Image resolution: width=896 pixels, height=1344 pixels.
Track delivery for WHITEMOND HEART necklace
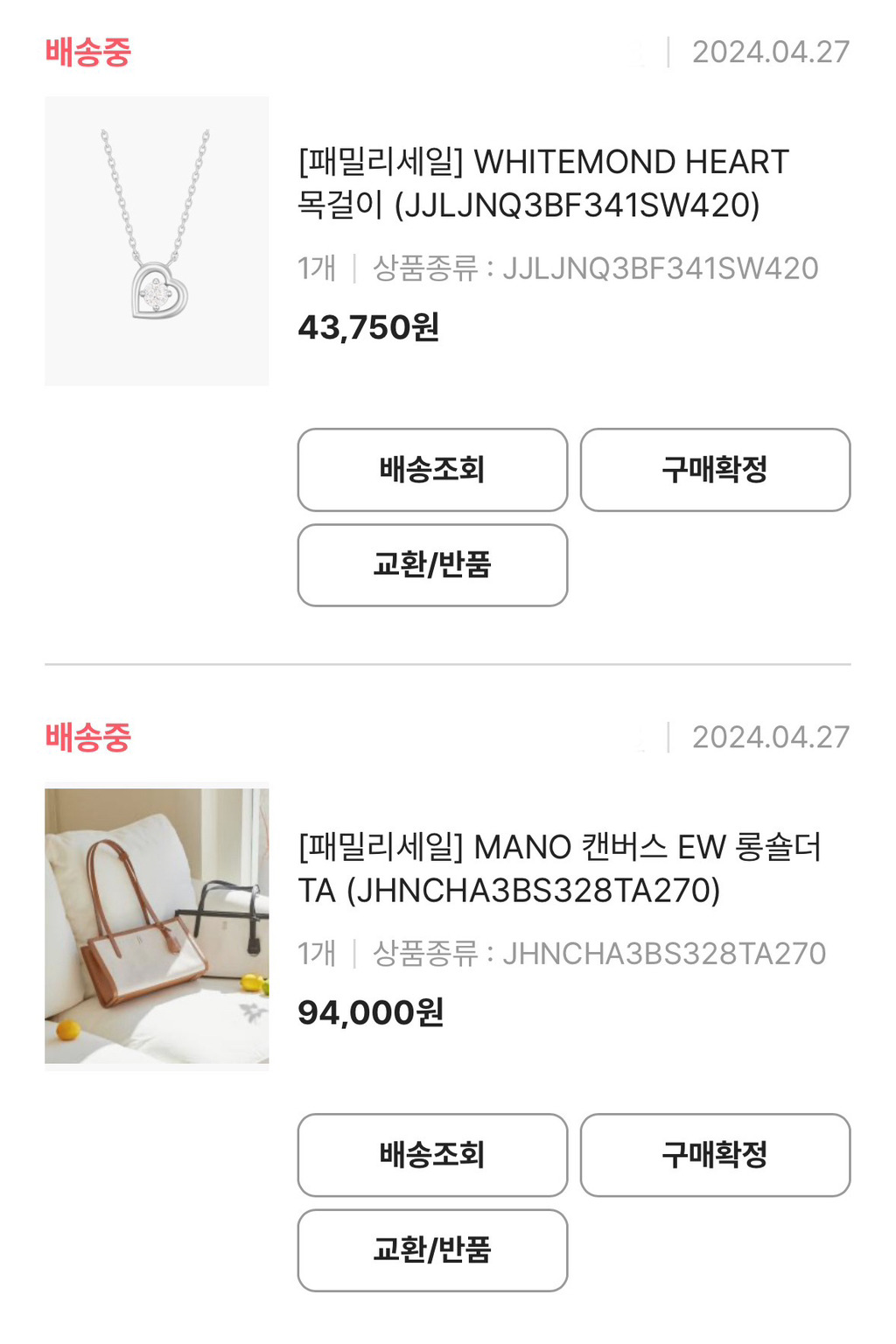click(x=432, y=470)
